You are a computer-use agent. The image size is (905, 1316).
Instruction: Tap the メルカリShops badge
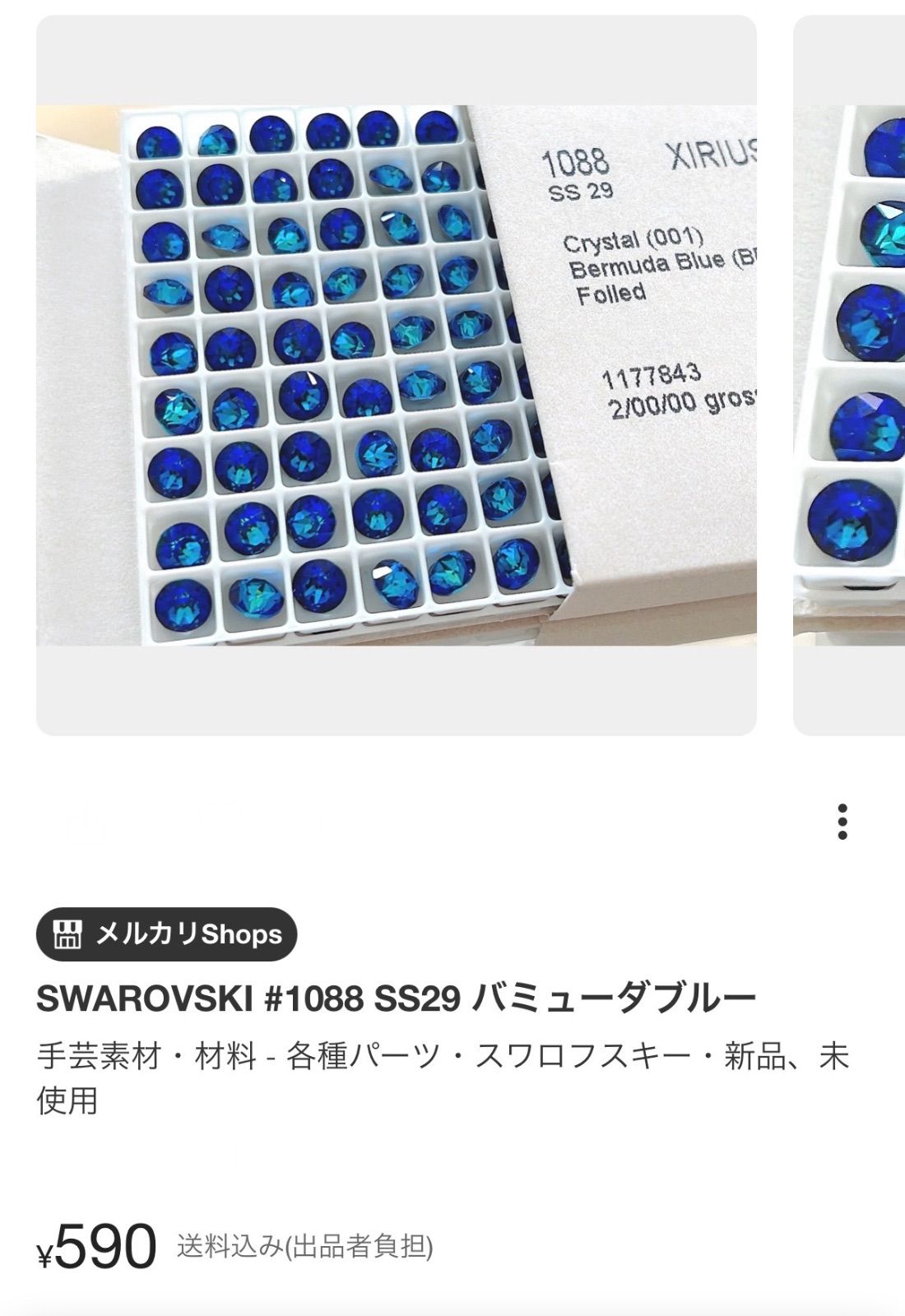[x=166, y=934]
